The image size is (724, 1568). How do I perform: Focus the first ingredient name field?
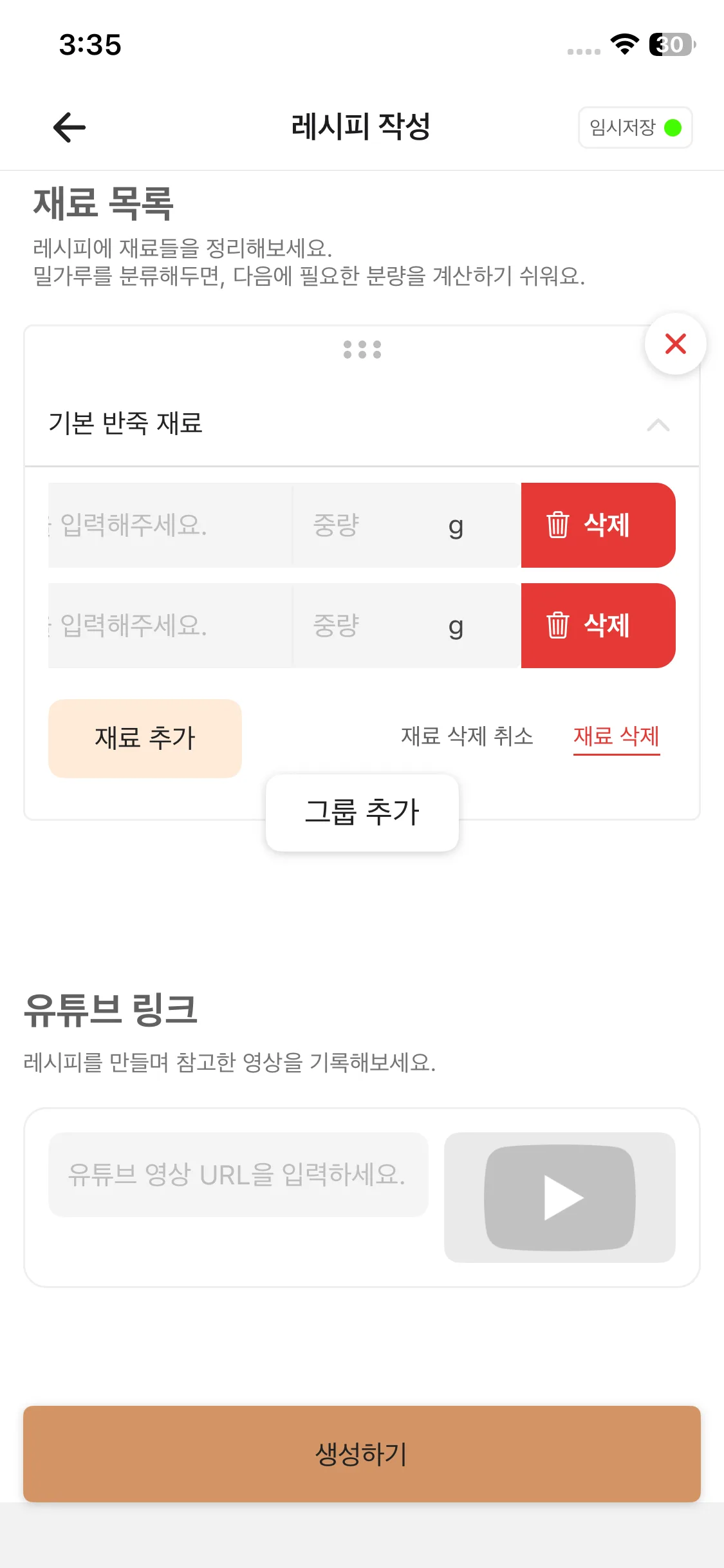[x=170, y=525]
